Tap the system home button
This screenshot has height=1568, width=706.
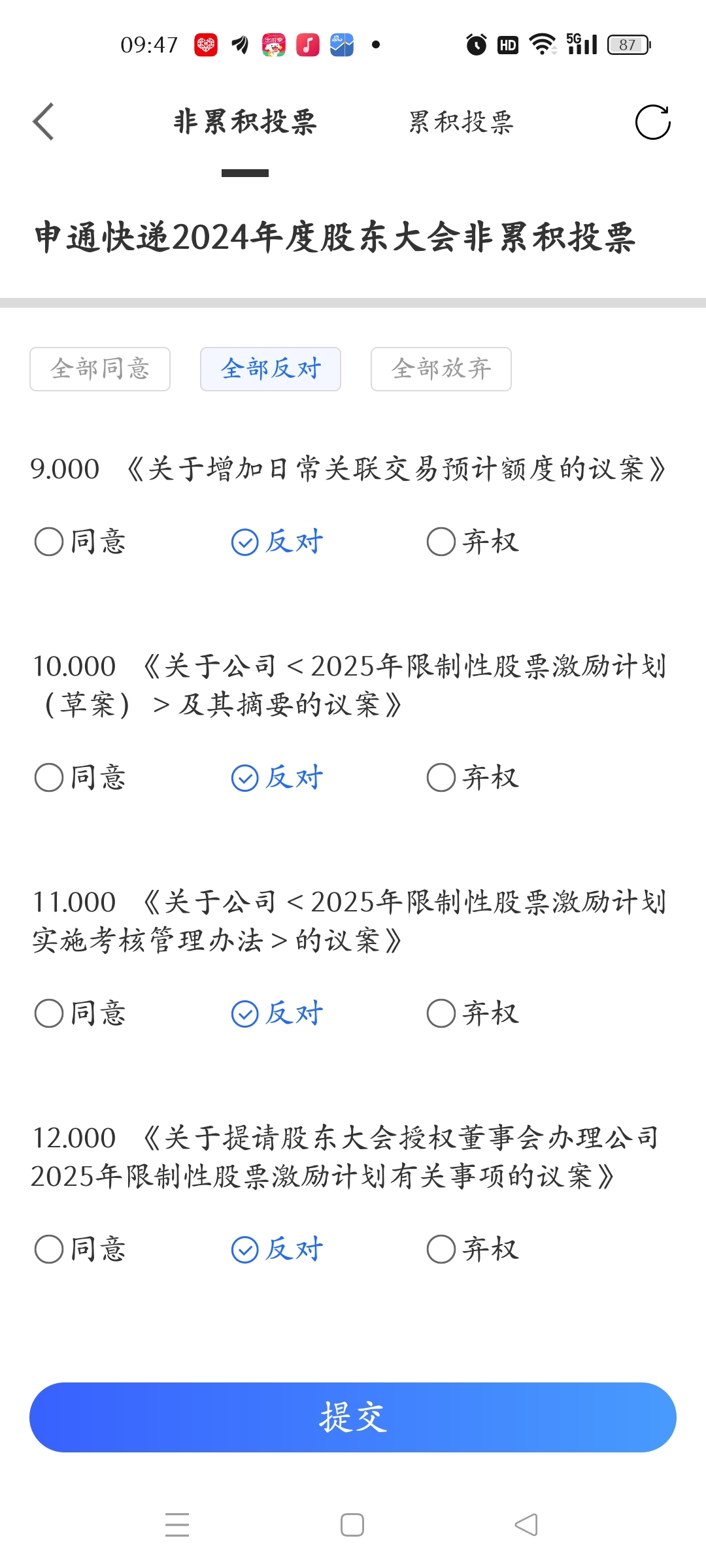click(x=352, y=1525)
